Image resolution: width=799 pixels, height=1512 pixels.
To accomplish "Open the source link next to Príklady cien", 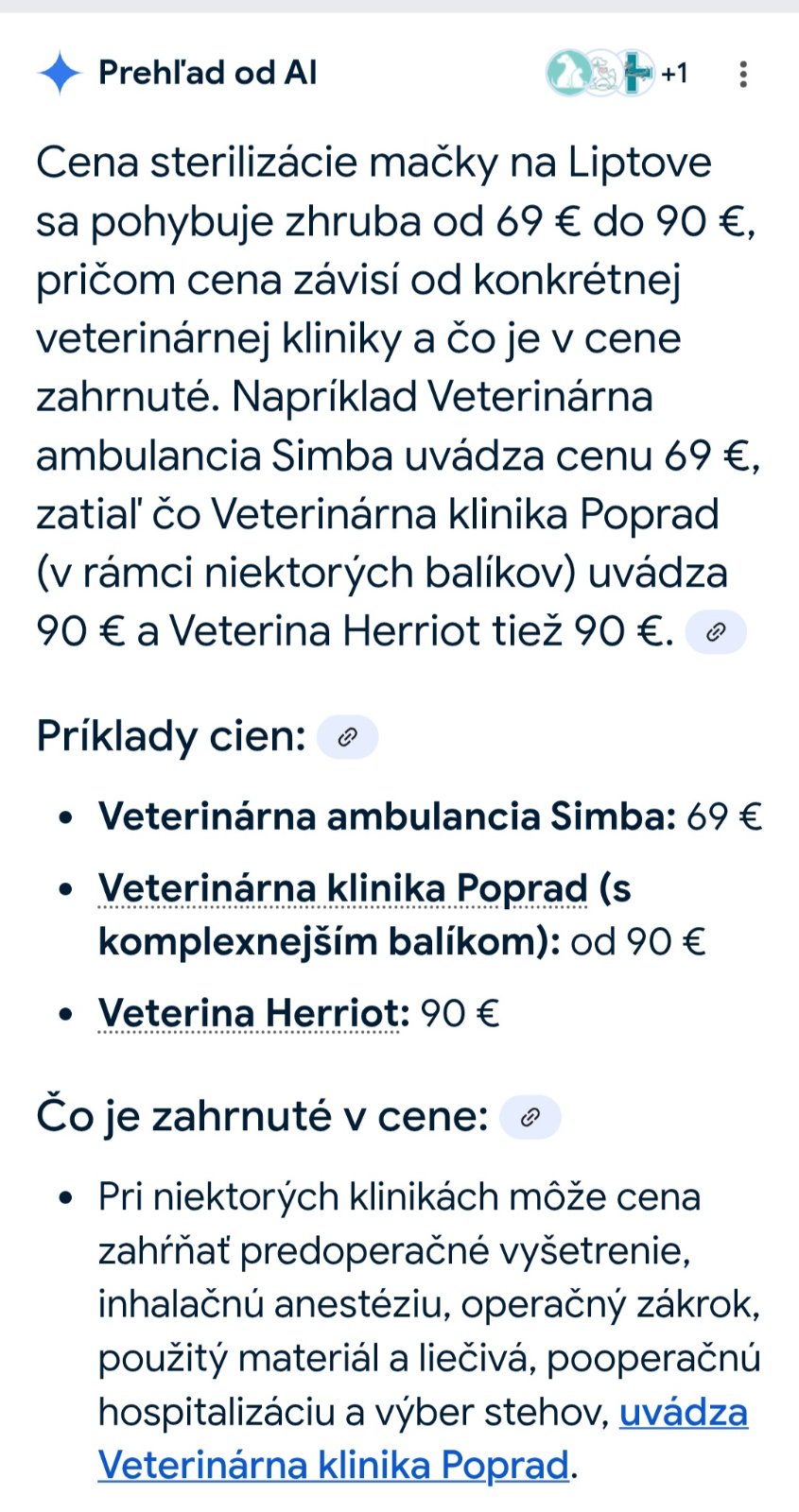I will point(347,737).
